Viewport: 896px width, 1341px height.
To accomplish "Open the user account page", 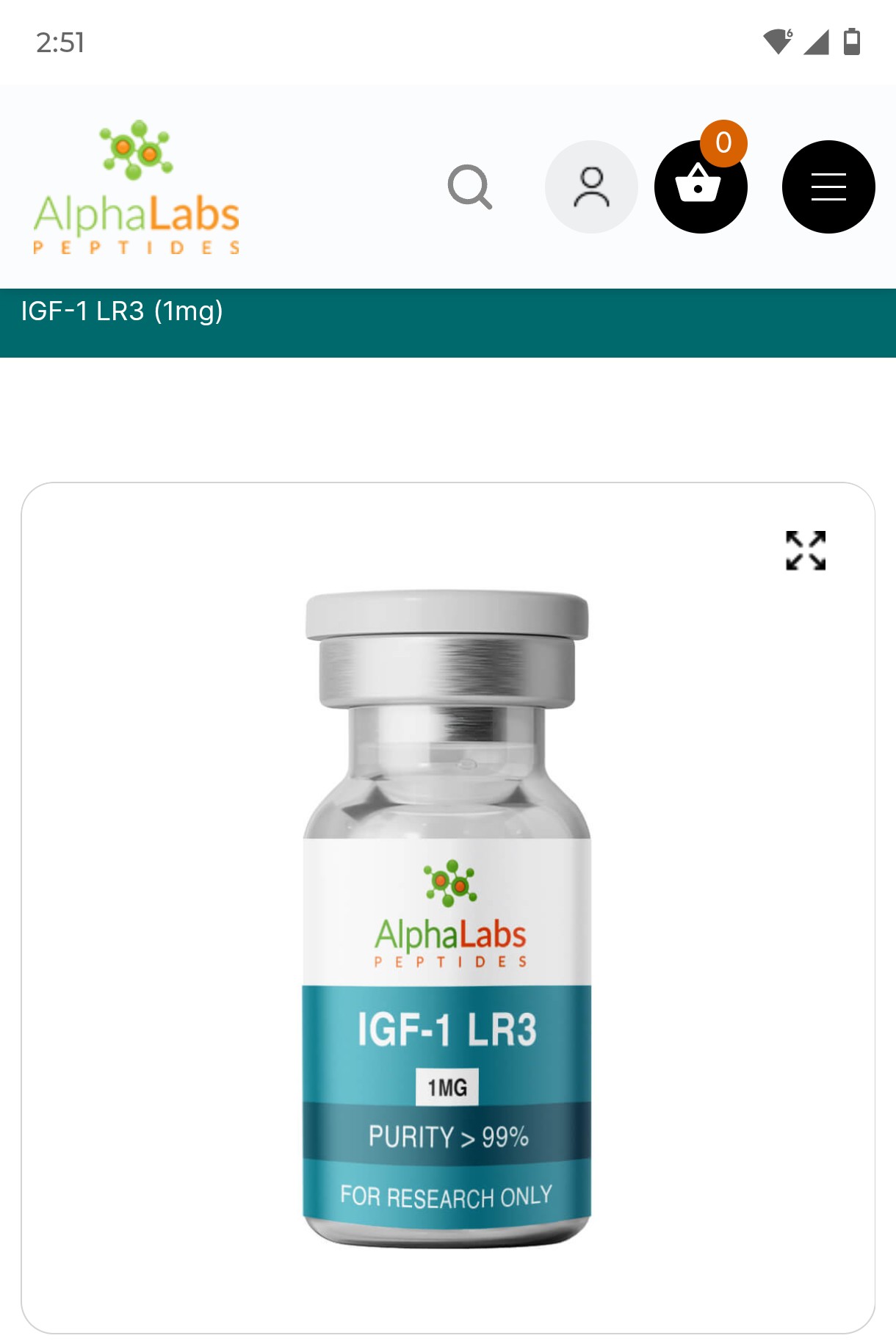I will (591, 187).
